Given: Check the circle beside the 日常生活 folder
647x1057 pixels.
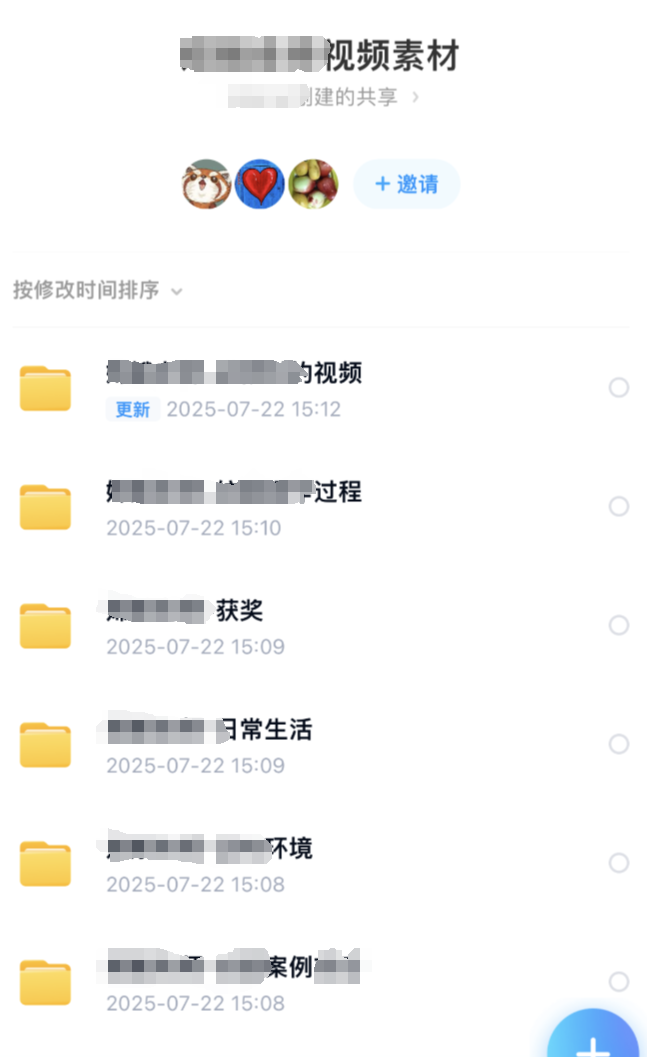Looking at the screenshot, I should [619, 745].
